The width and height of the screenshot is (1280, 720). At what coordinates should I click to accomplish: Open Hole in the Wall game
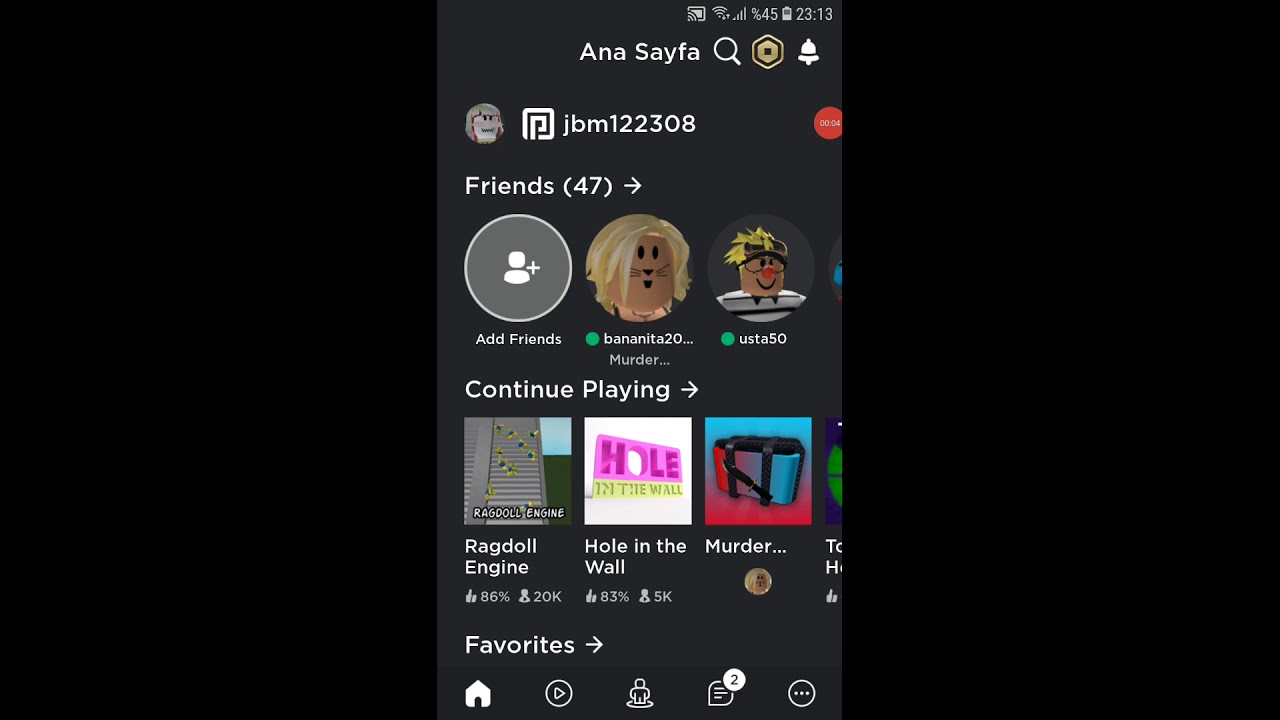[638, 471]
